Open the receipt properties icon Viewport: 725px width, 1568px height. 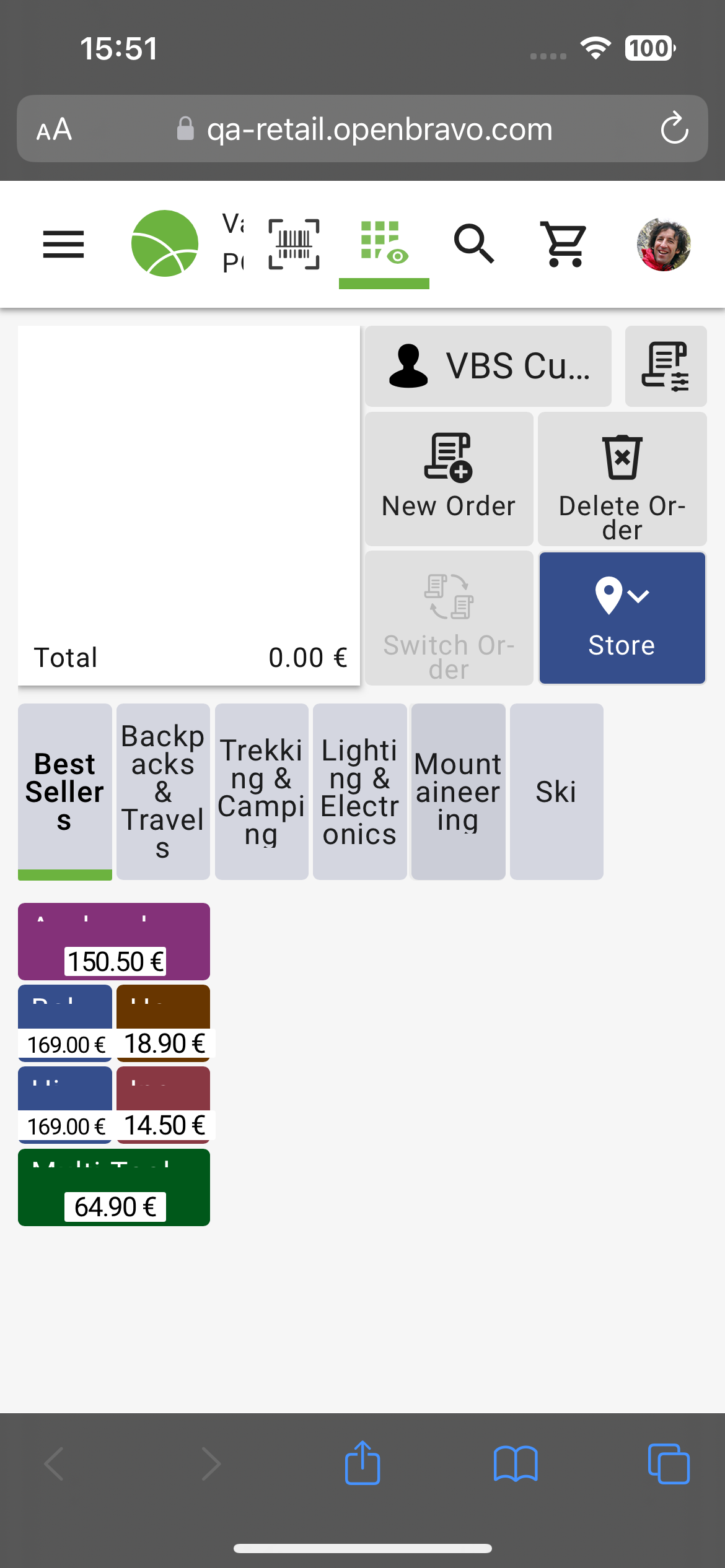click(x=666, y=366)
